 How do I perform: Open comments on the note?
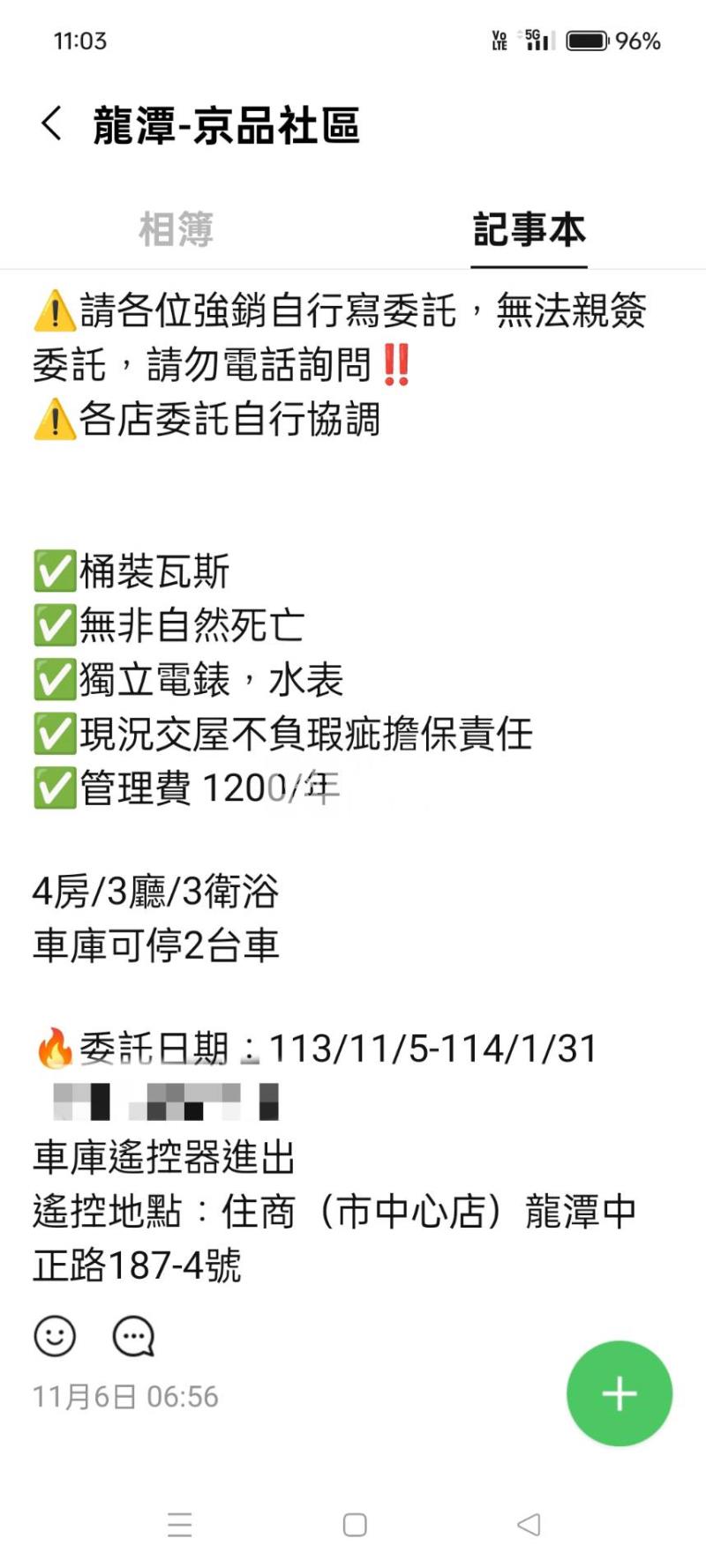click(x=133, y=1336)
